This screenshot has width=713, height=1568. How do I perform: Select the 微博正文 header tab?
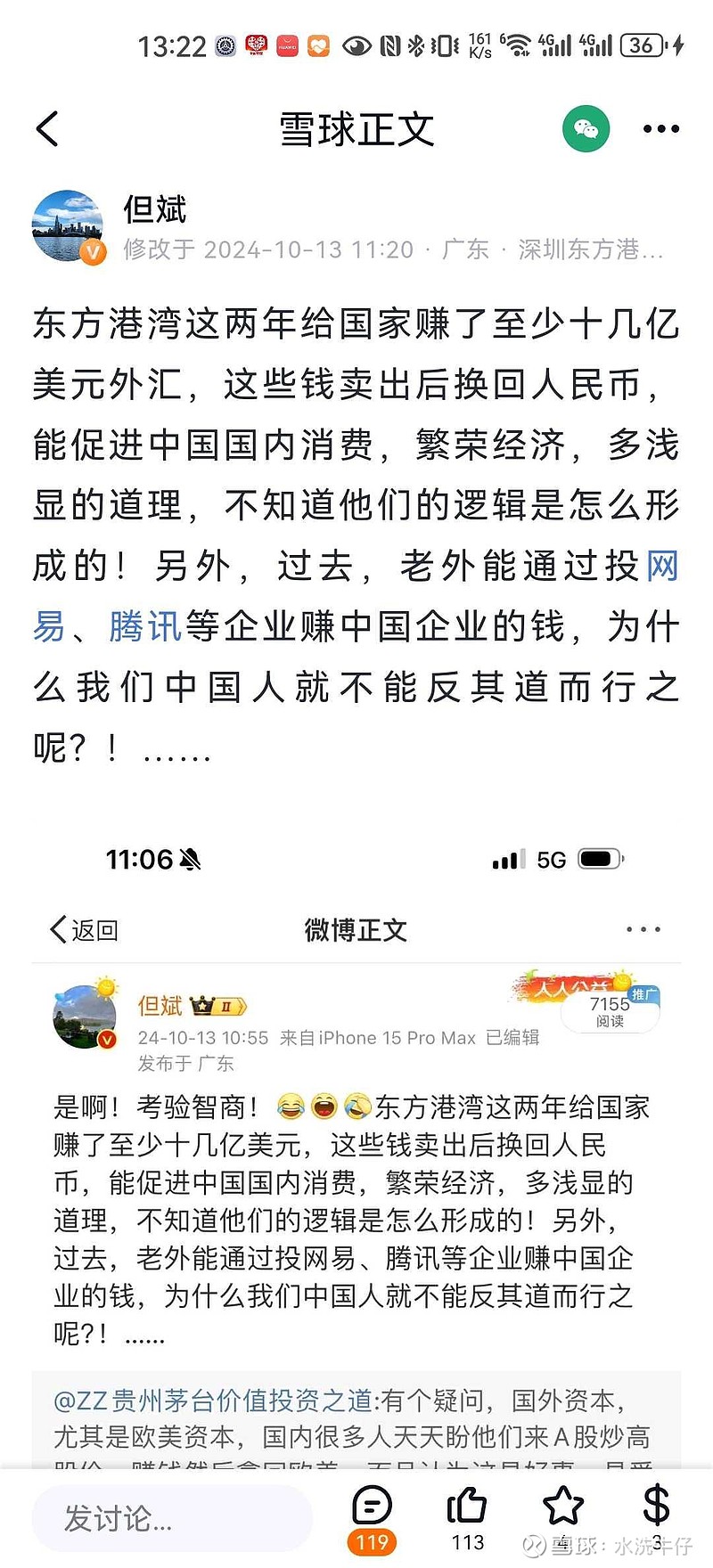click(x=355, y=929)
